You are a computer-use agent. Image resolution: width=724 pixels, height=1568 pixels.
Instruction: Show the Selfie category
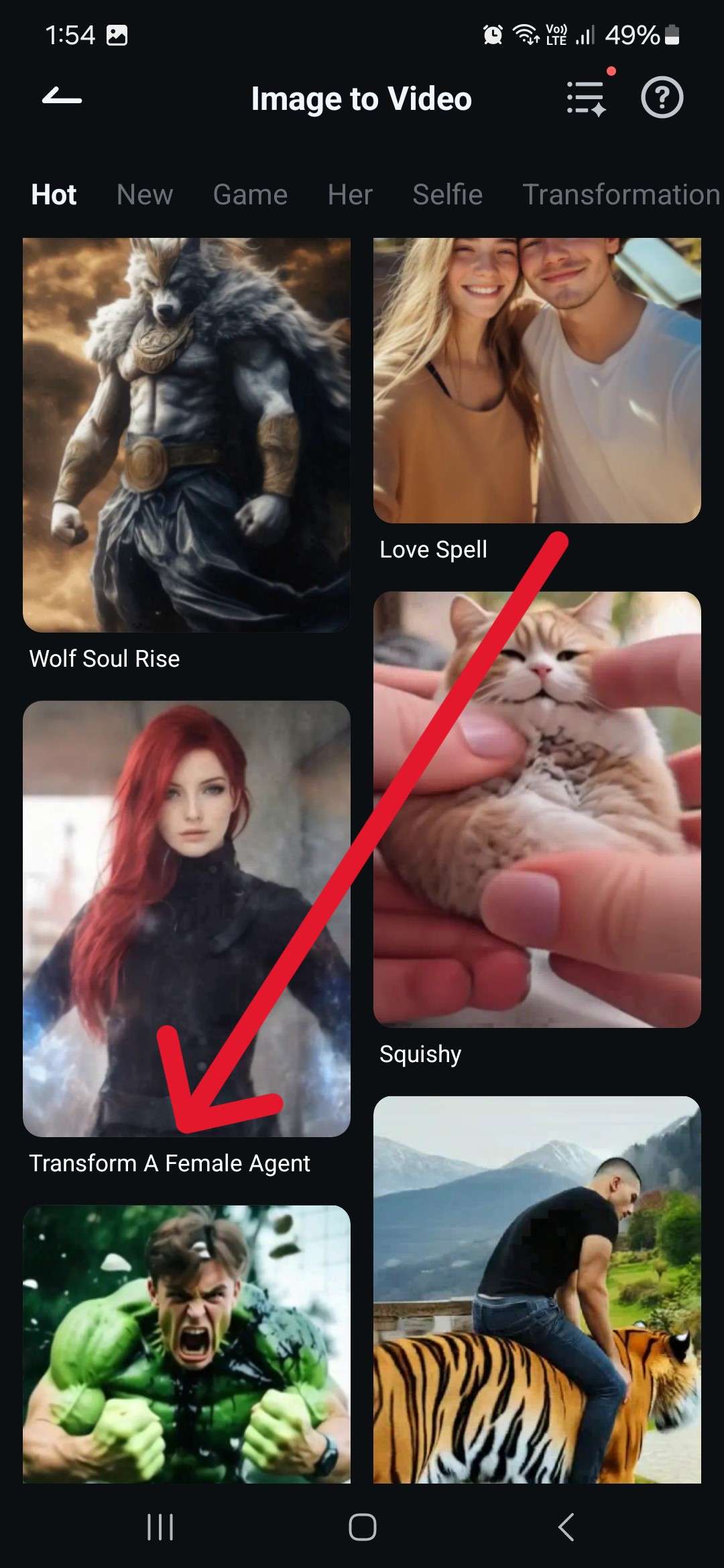coord(447,195)
